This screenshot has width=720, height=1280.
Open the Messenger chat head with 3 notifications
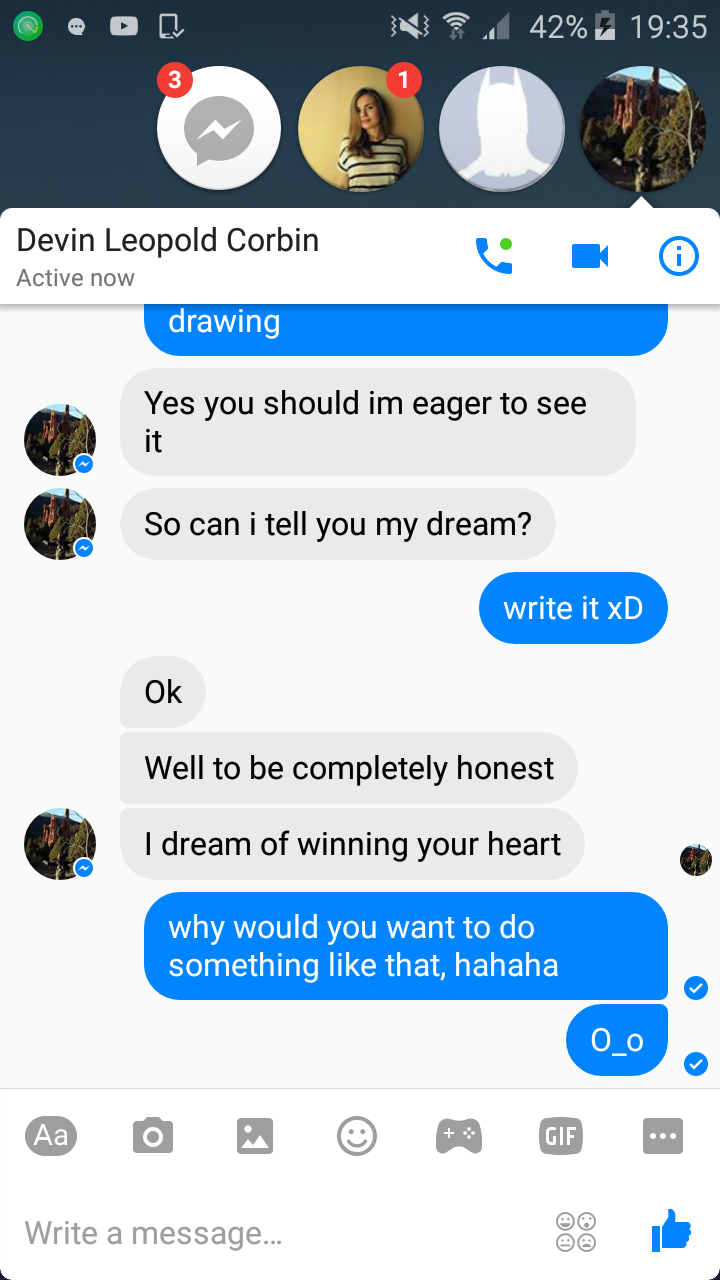pos(219,128)
